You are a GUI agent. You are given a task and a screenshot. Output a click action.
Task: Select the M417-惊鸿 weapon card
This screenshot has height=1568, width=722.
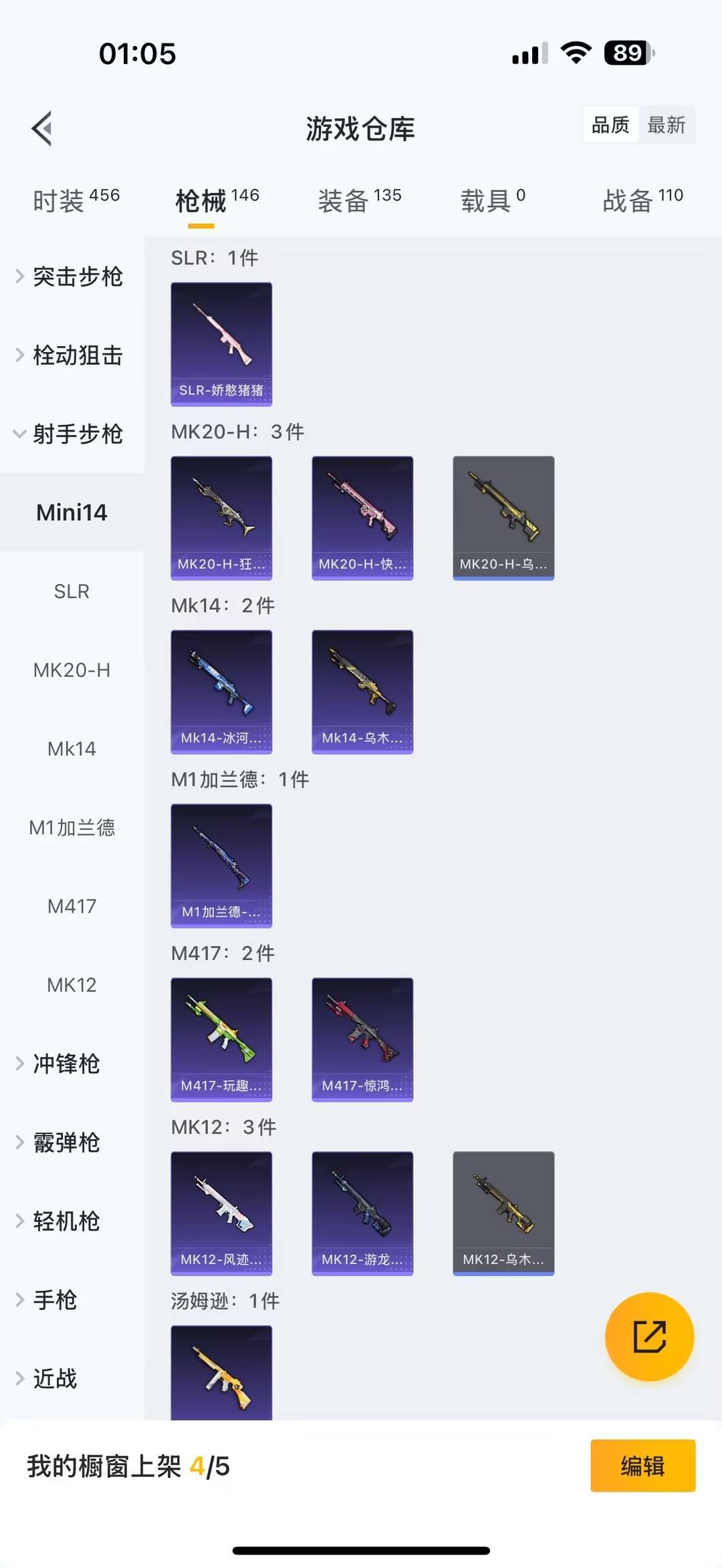coord(362,1039)
